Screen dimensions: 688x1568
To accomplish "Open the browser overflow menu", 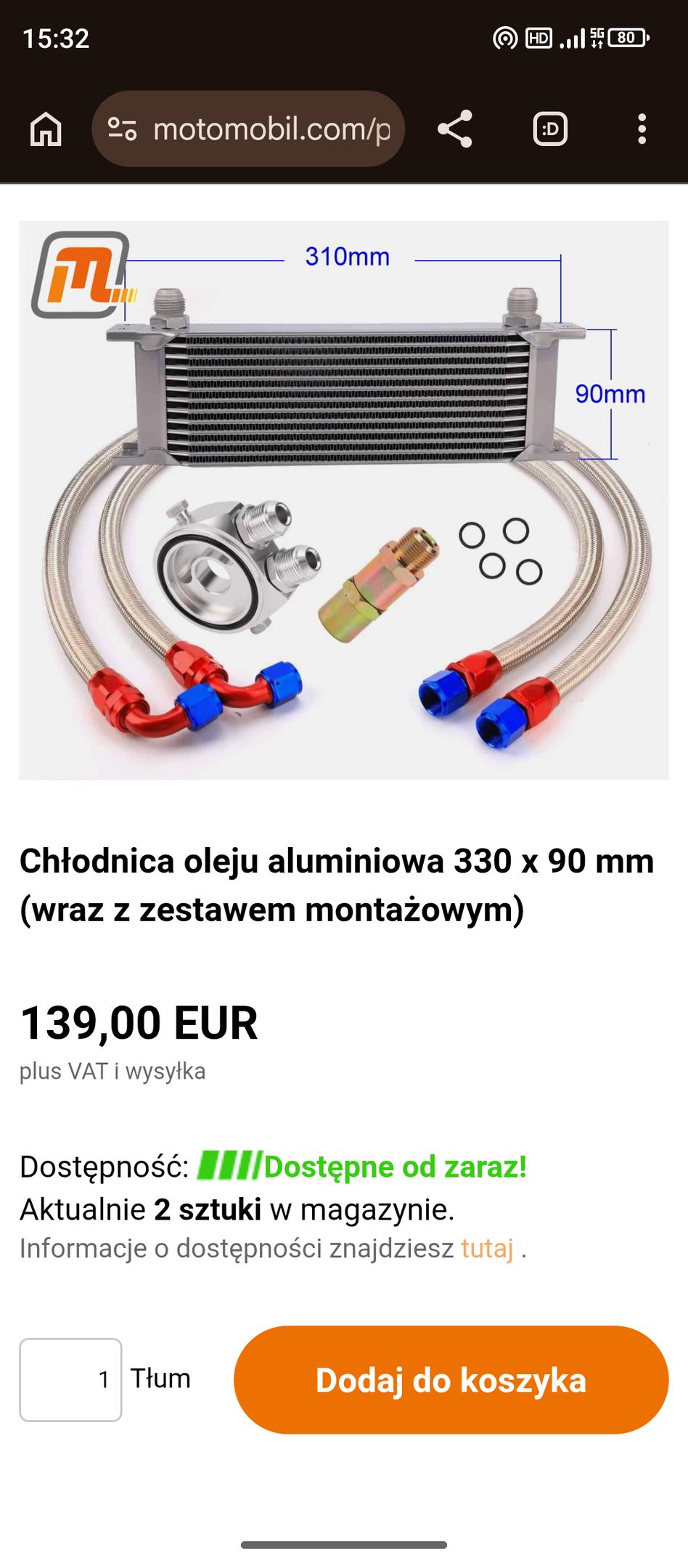I will click(x=642, y=130).
